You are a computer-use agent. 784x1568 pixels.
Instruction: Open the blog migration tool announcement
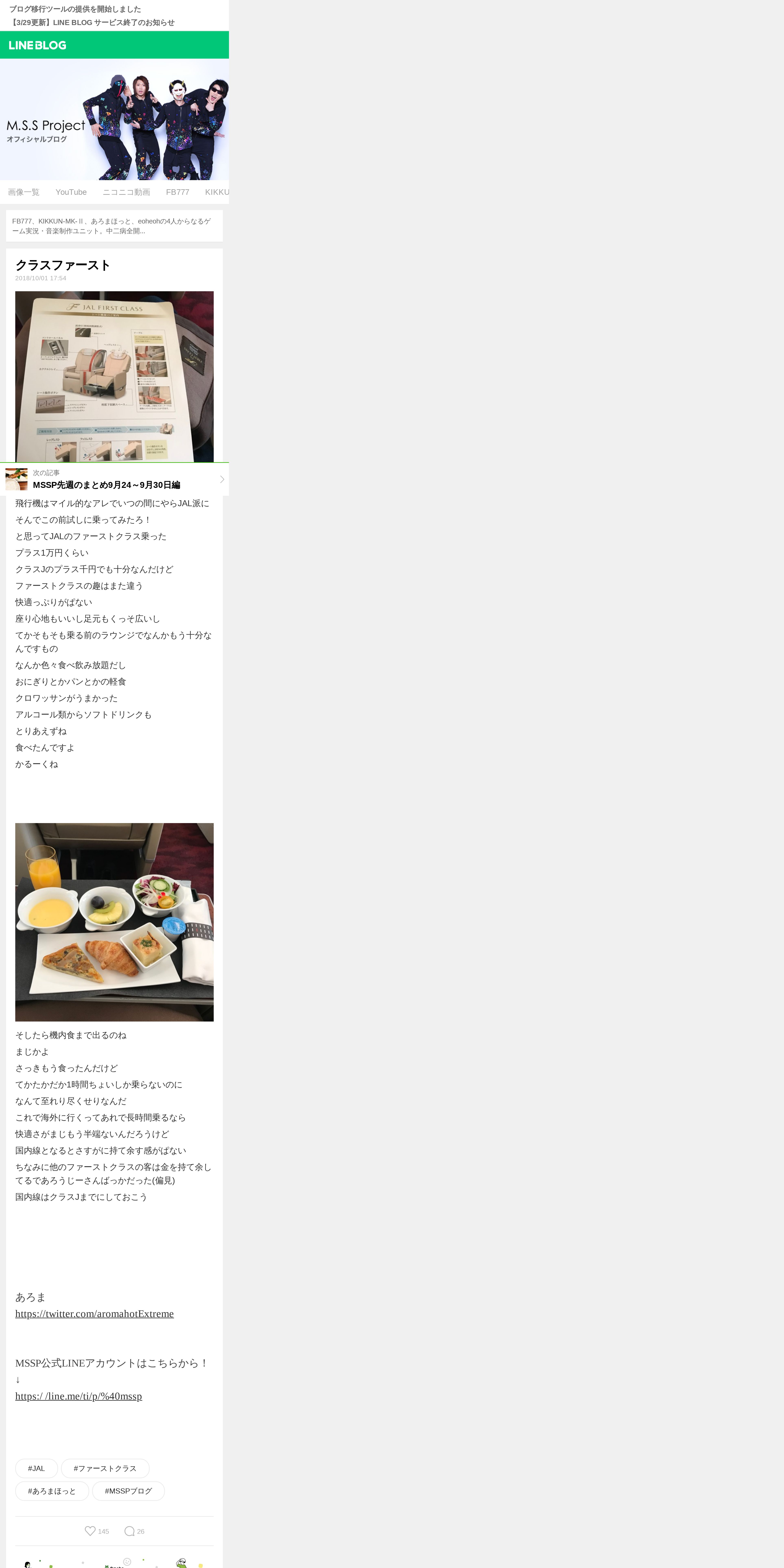75,9
